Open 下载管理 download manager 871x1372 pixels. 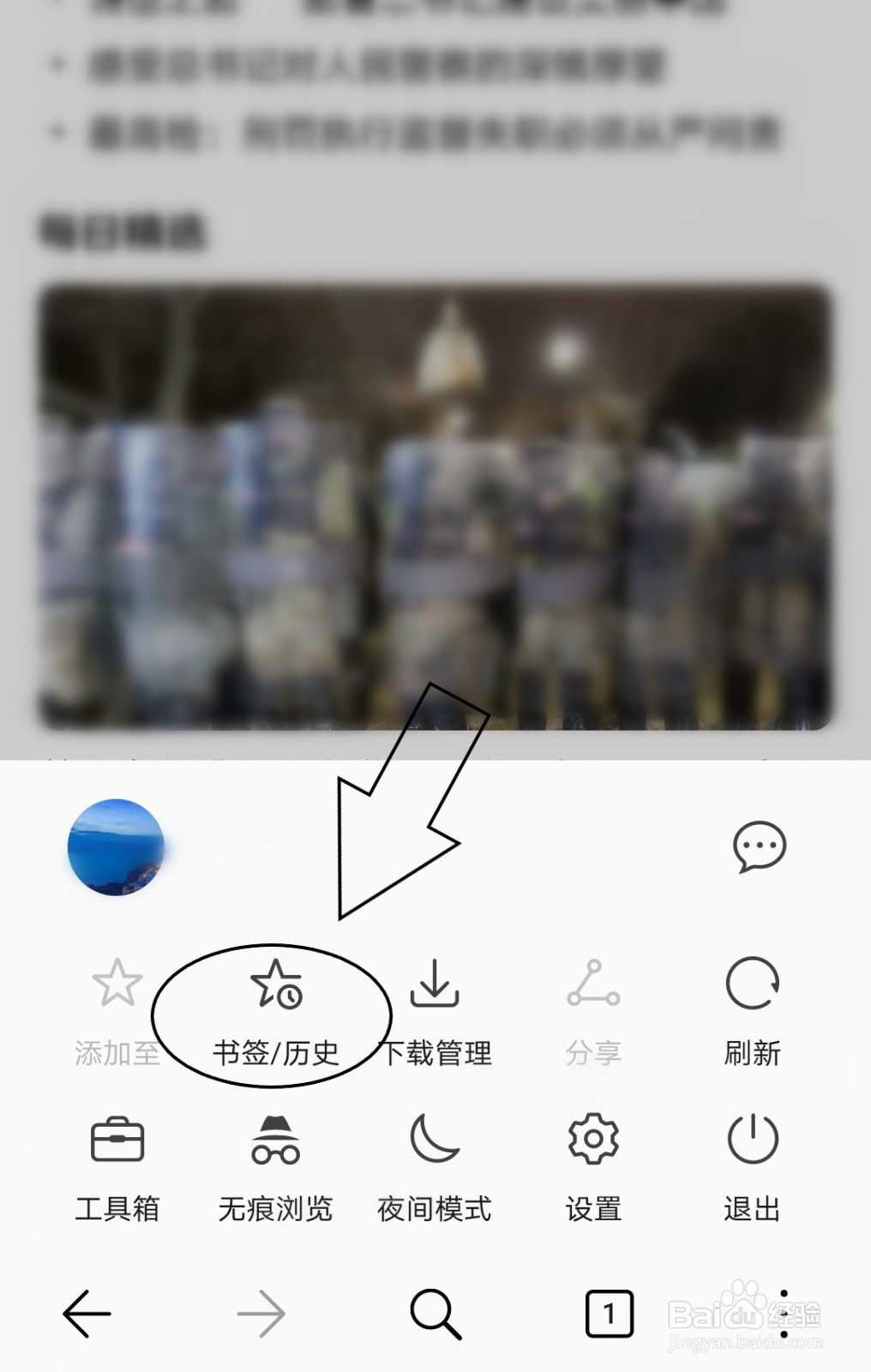click(x=435, y=995)
